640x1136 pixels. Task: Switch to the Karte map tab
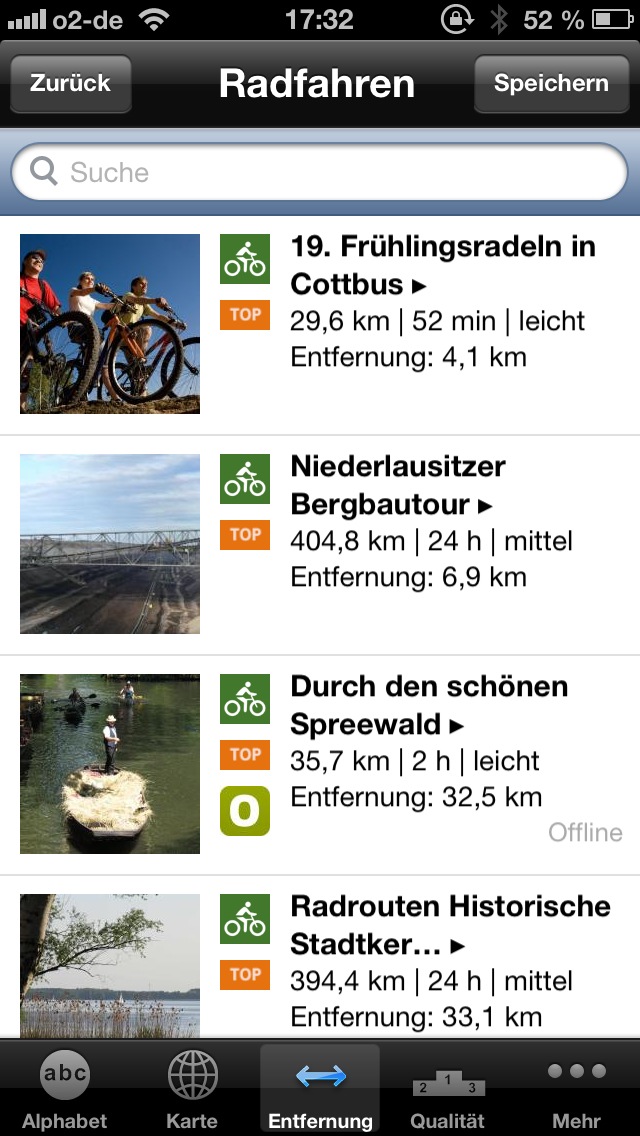pyautogui.click(x=192, y=1090)
